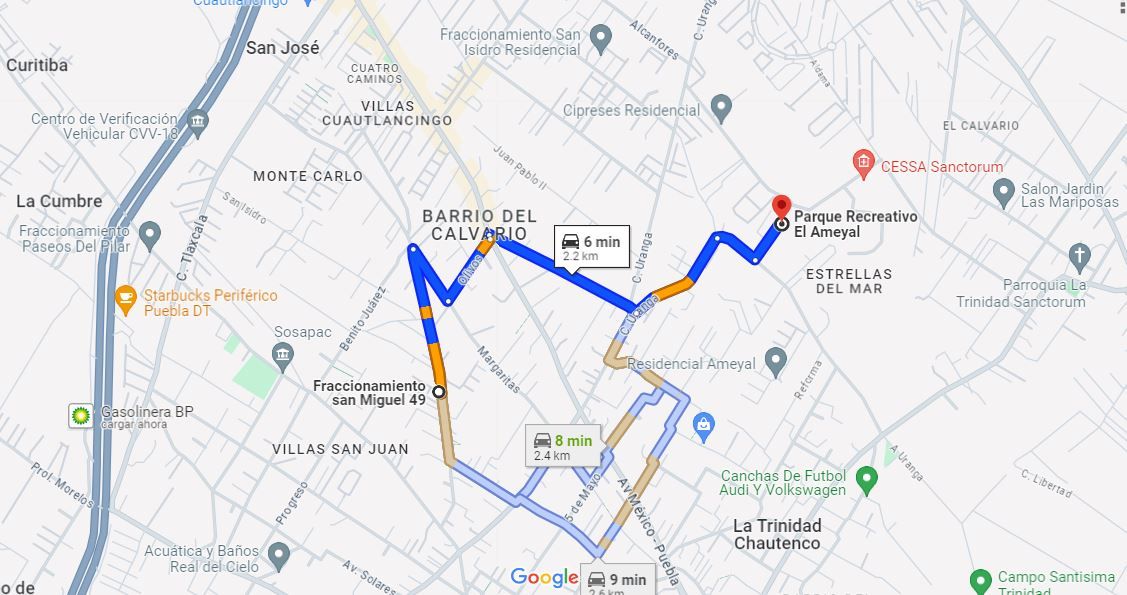
Task: Open the Starbucks Periférico Puebla DT pin
Action: 126,300
